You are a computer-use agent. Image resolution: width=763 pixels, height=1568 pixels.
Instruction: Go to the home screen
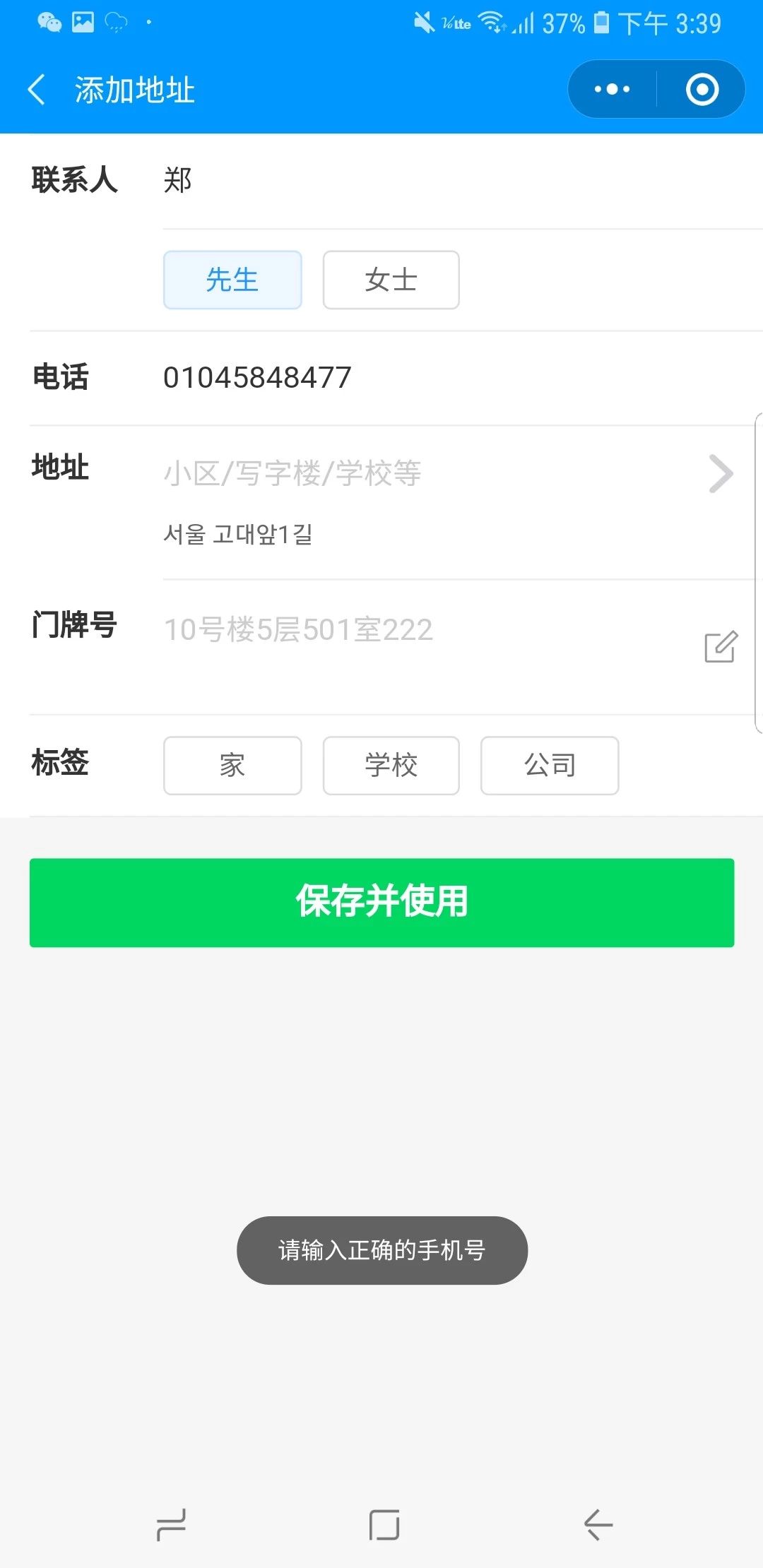[x=384, y=1525]
